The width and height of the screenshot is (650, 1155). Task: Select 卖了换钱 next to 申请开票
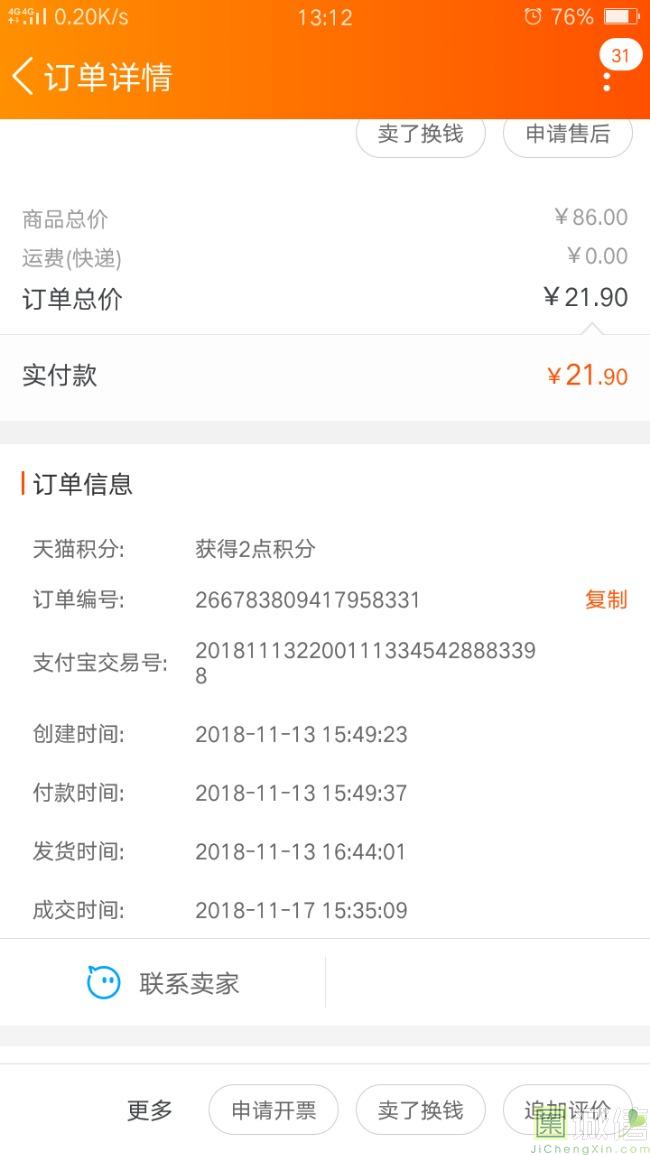pyautogui.click(x=421, y=1110)
